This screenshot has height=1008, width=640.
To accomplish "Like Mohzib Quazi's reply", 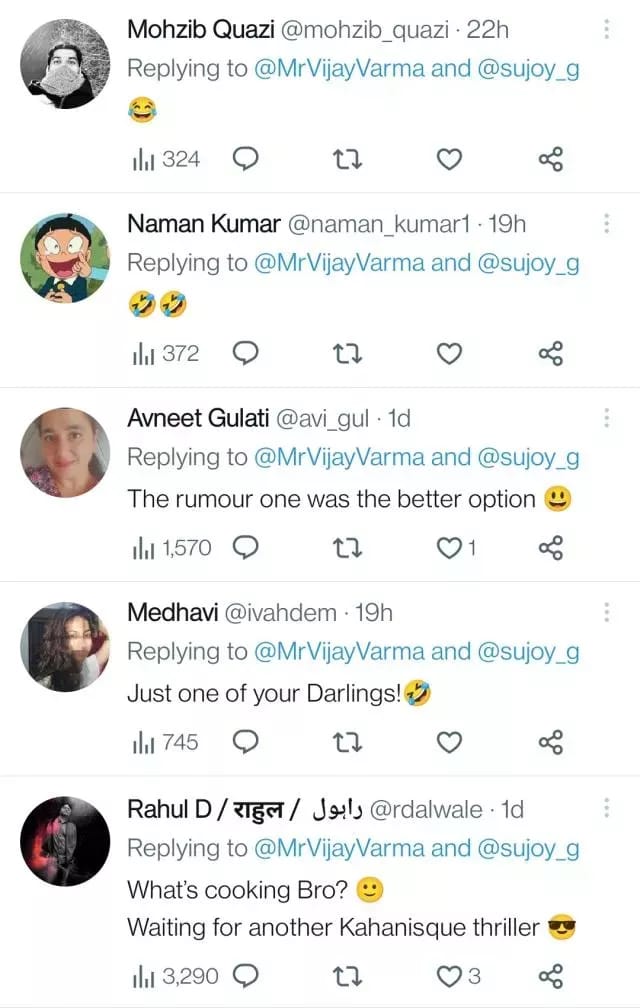I will point(451,159).
